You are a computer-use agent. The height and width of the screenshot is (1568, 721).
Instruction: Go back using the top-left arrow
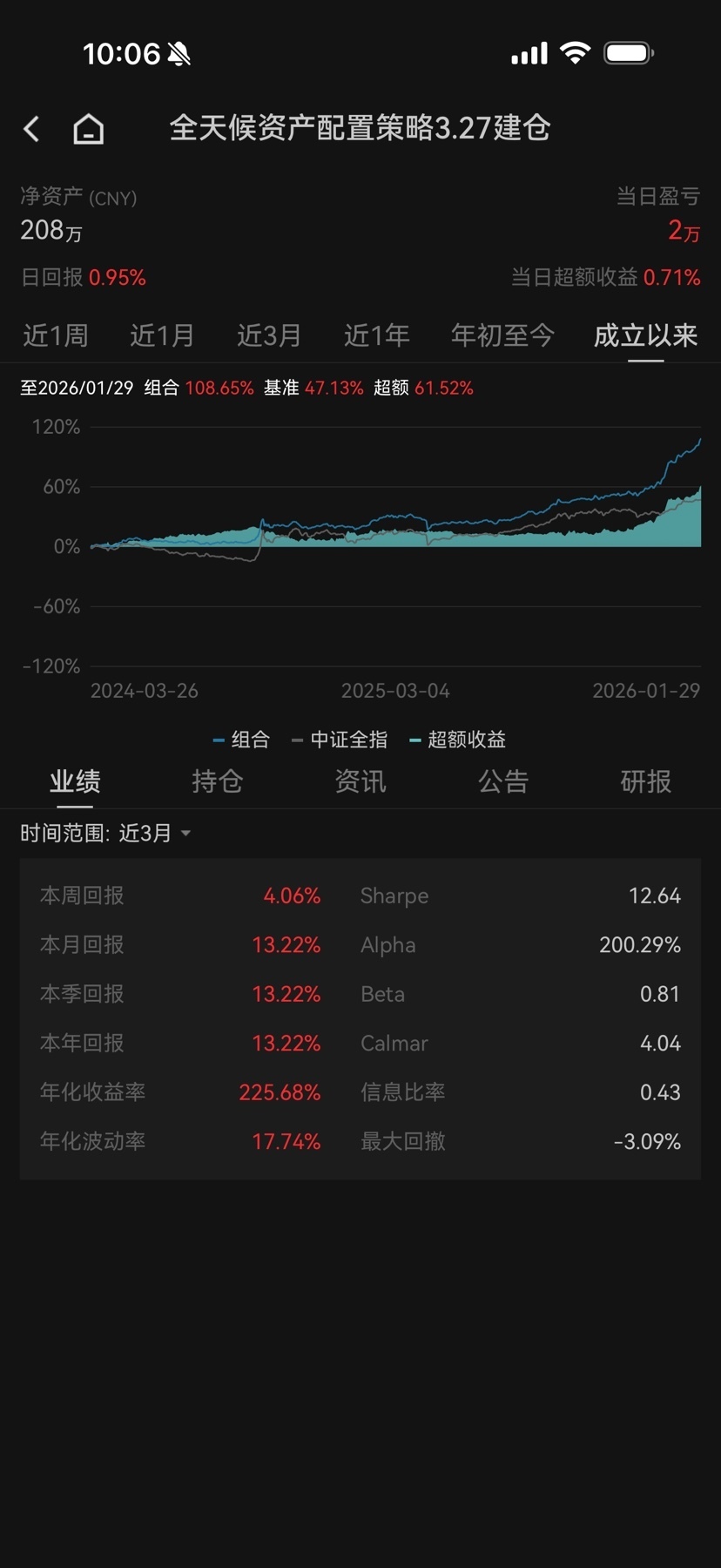click(x=32, y=129)
